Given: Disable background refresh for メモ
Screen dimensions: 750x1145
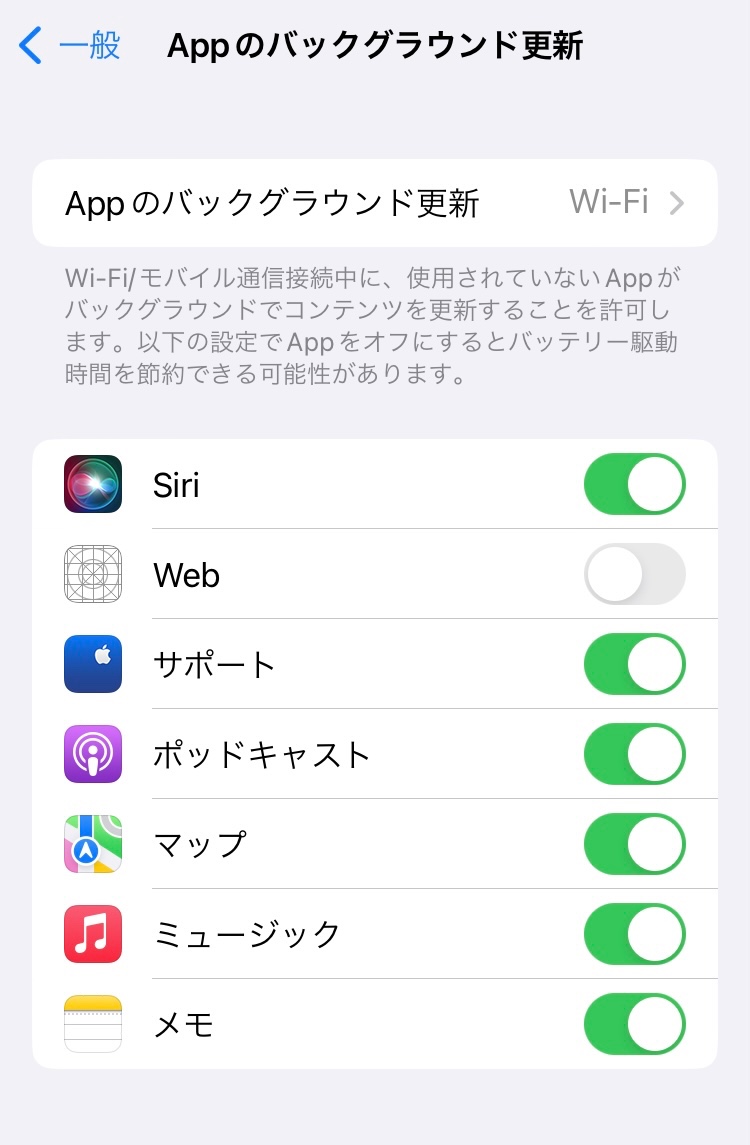Looking at the screenshot, I should pyautogui.click(x=634, y=1024).
